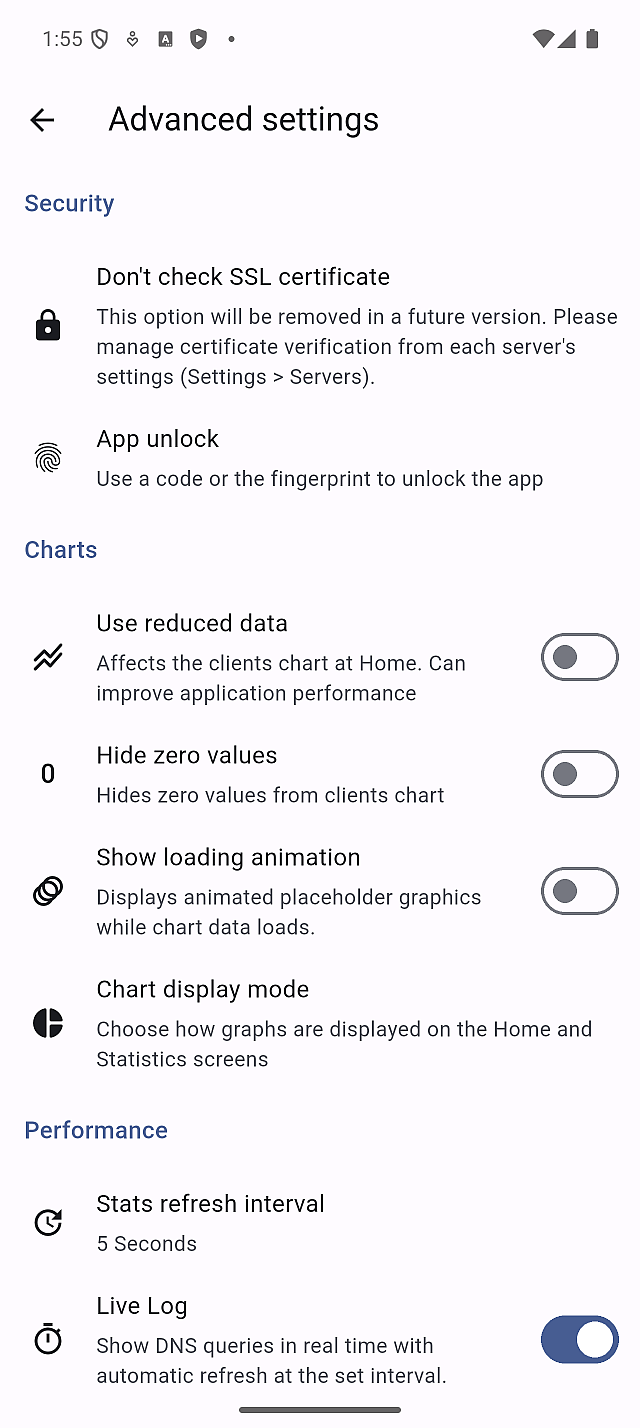This screenshot has height=1428, width=640.
Task: Open App unlock settings
Action: 320,458
